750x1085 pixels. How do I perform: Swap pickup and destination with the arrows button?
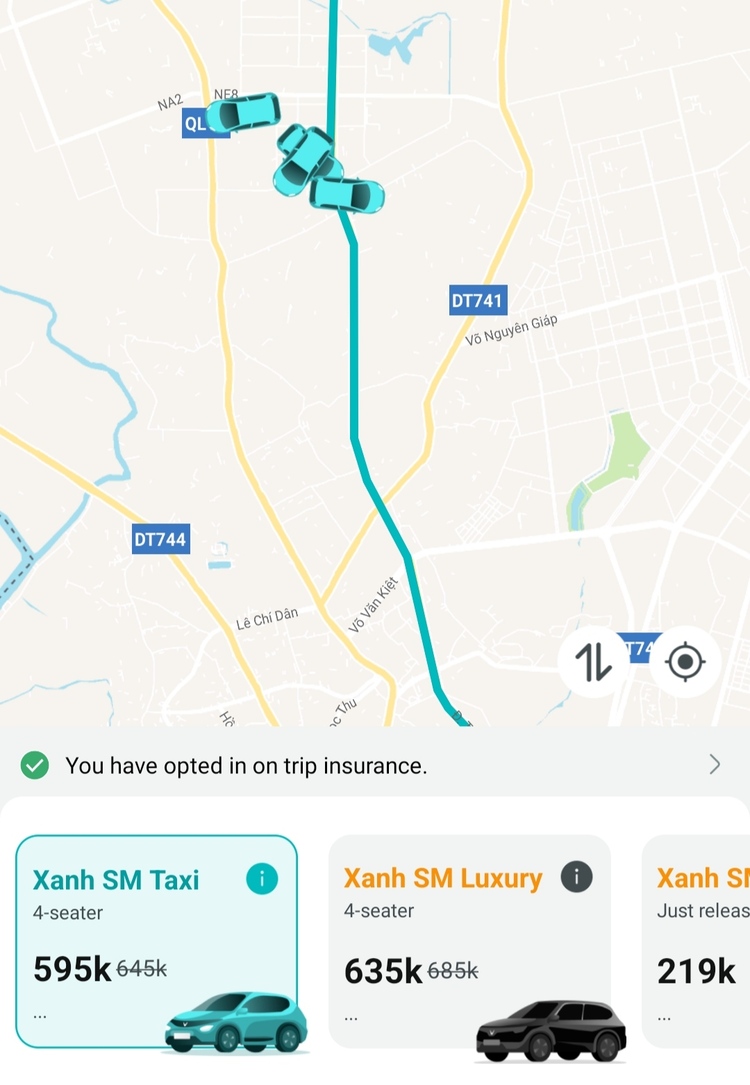click(x=594, y=661)
